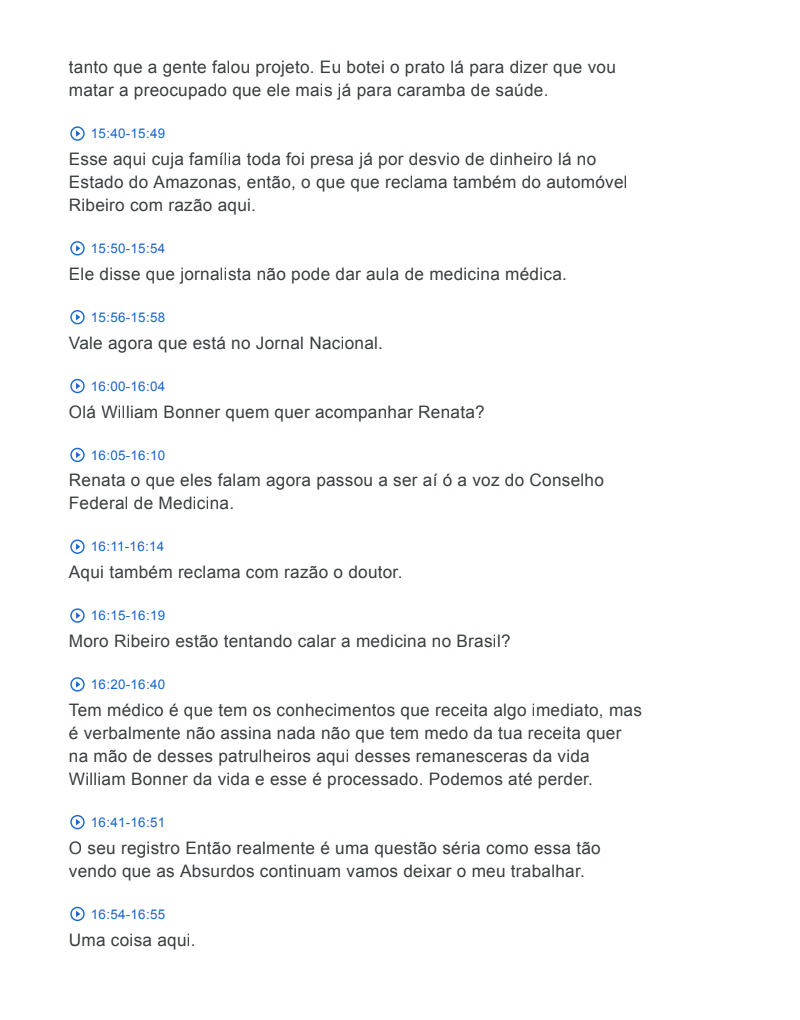Play the 15:56-15:58 segment
The image size is (800, 1020).
pyautogui.click(x=118, y=317)
